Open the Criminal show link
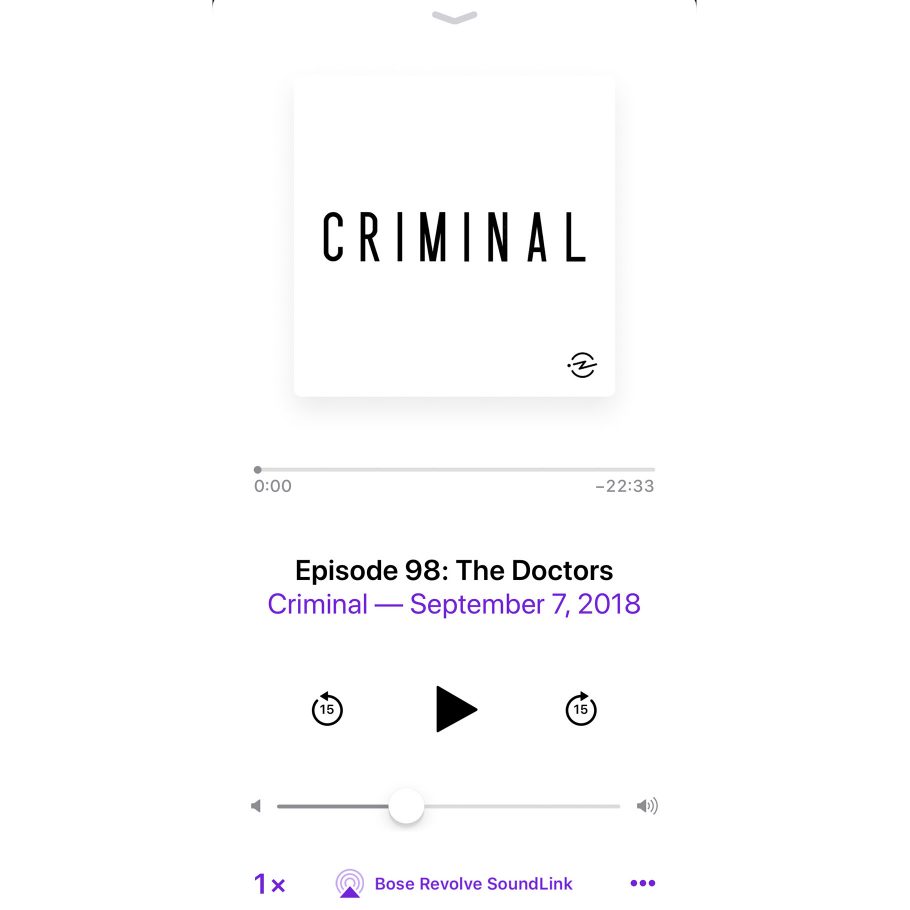Image resolution: width=910 pixels, height=910 pixels. [x=454, y=604]
